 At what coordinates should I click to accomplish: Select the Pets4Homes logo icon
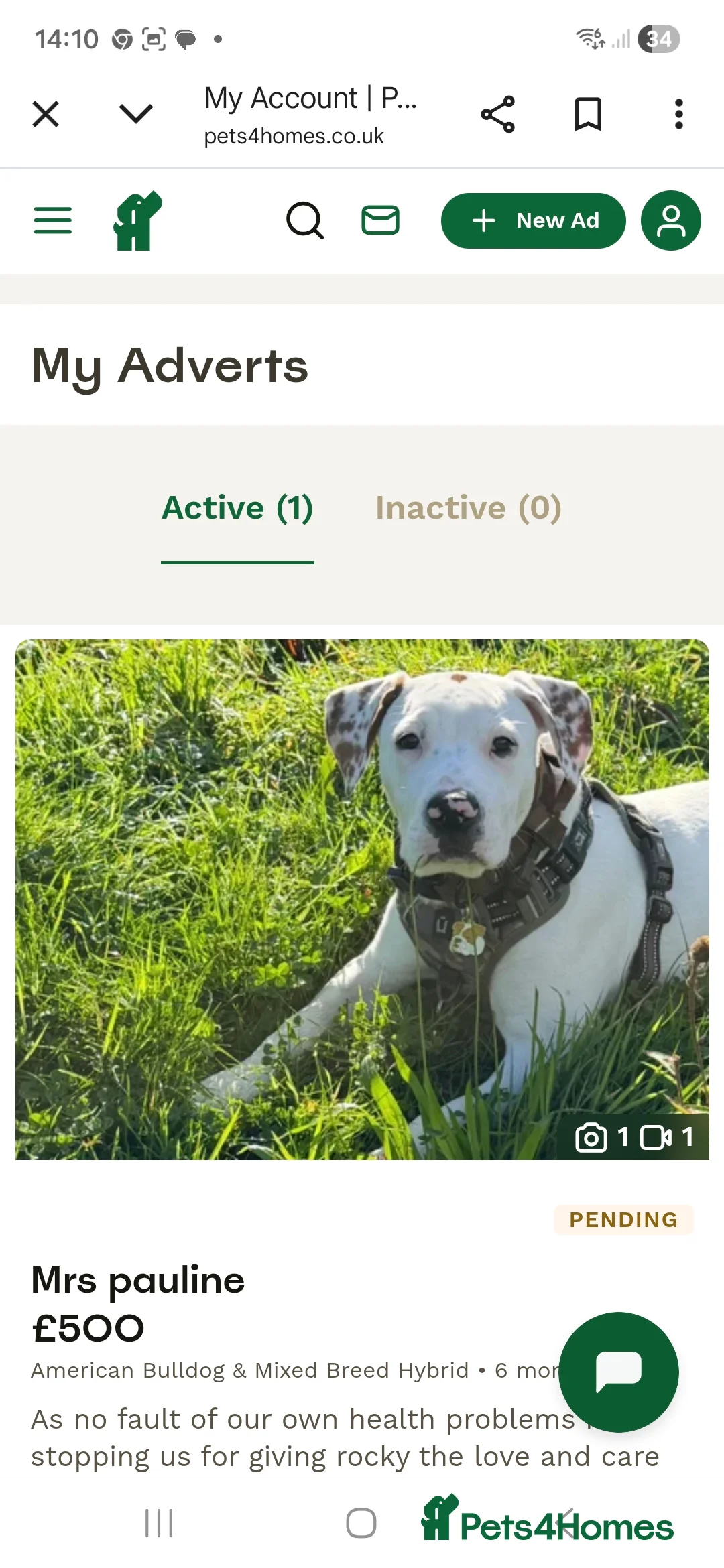134,221
